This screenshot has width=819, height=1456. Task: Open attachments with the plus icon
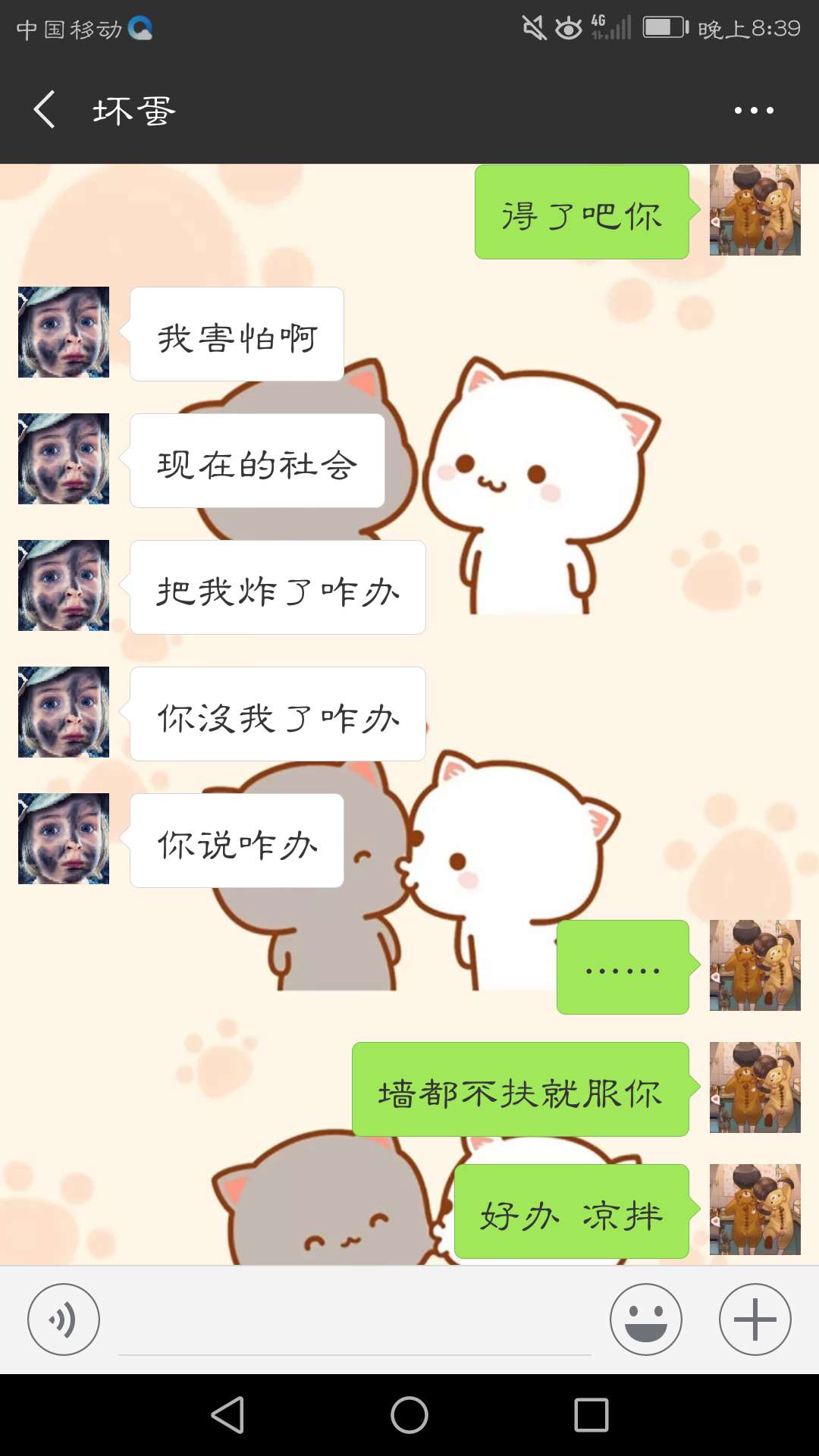(755, 1317)
